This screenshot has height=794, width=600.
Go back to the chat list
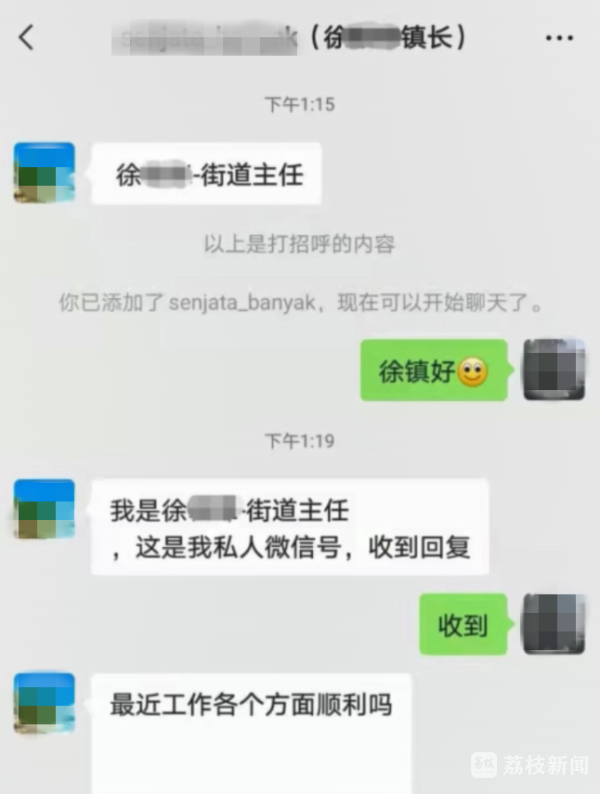point(27,39)
